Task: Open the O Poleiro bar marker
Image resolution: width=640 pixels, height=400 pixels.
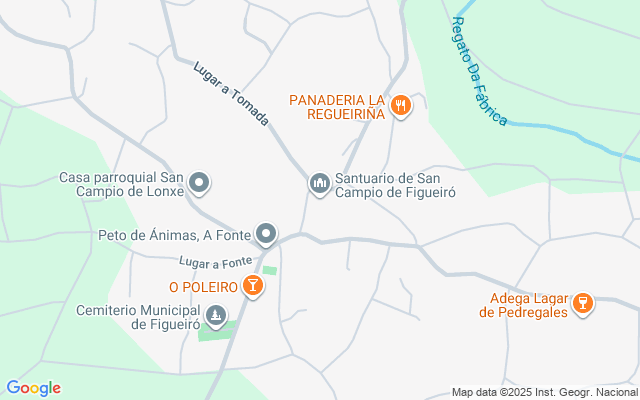Action: tap(254, 287)
